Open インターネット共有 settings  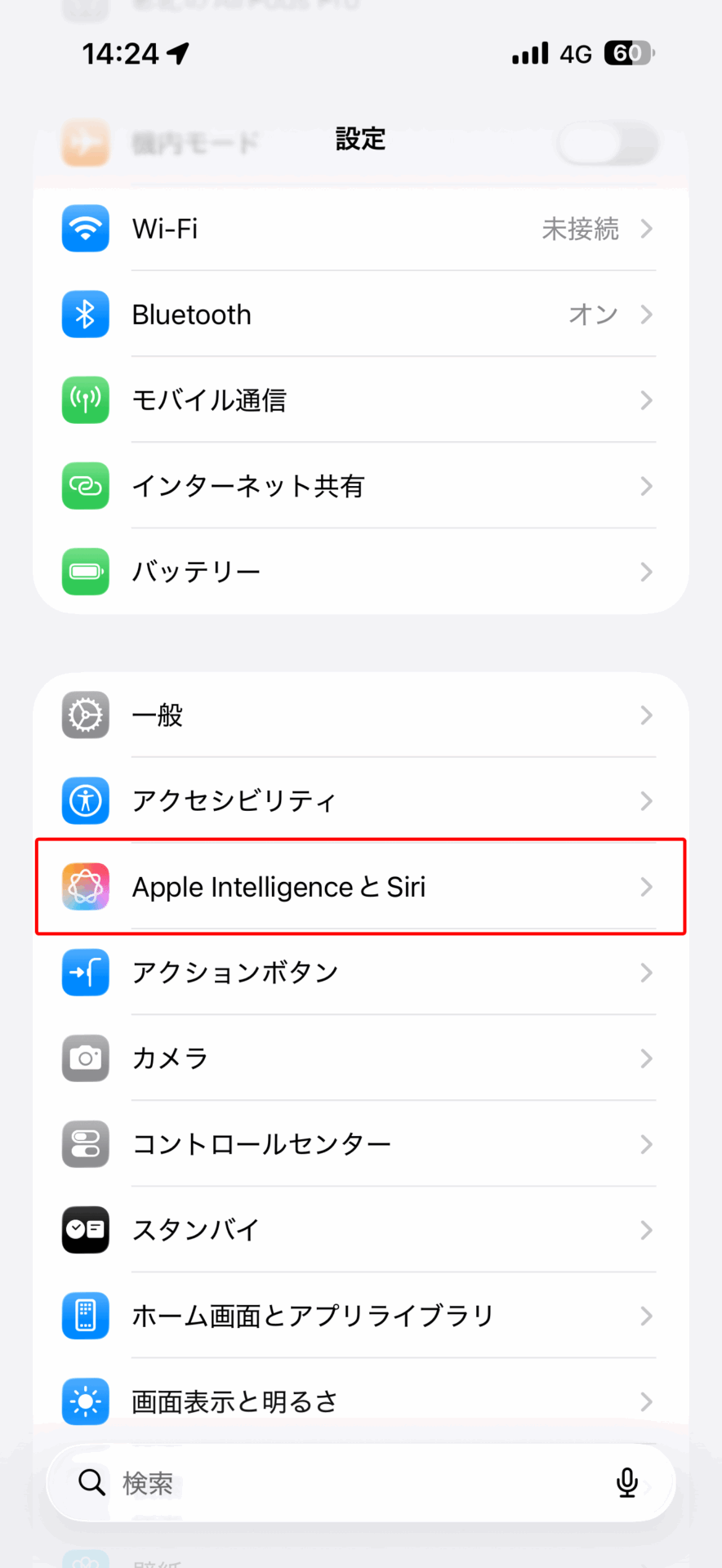(x=359, y=486)
